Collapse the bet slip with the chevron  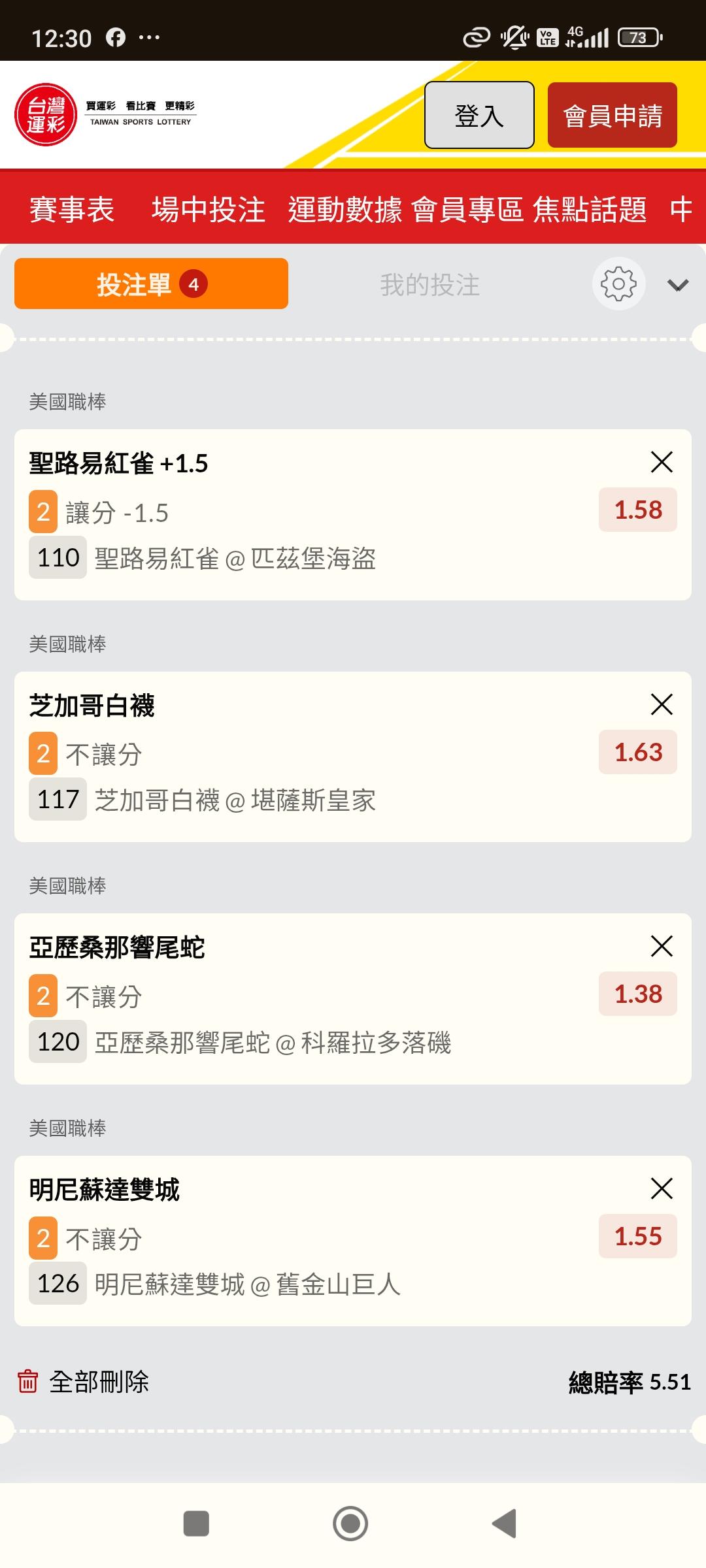point(678,285)
